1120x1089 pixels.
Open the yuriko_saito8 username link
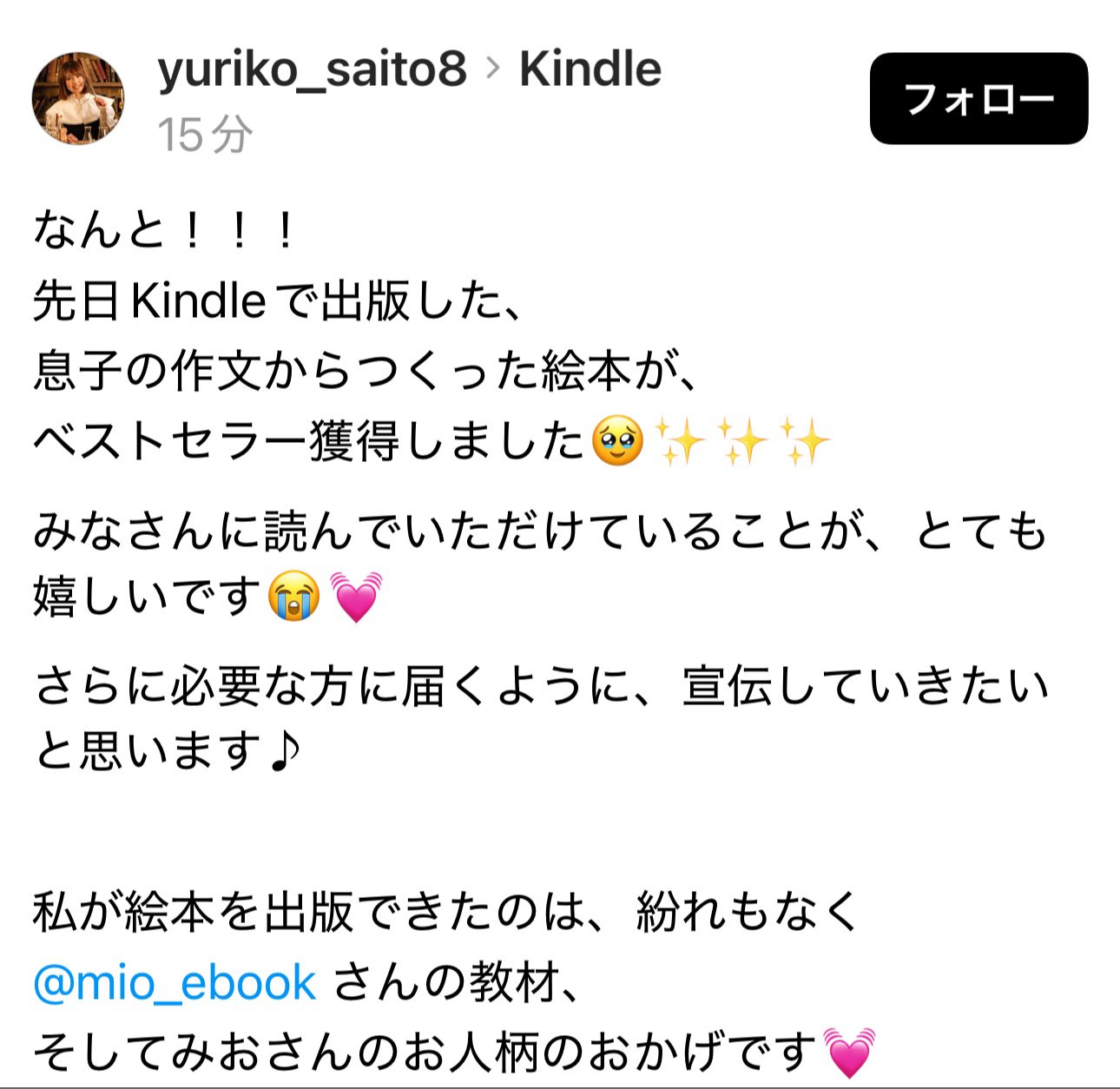point(312,69)
